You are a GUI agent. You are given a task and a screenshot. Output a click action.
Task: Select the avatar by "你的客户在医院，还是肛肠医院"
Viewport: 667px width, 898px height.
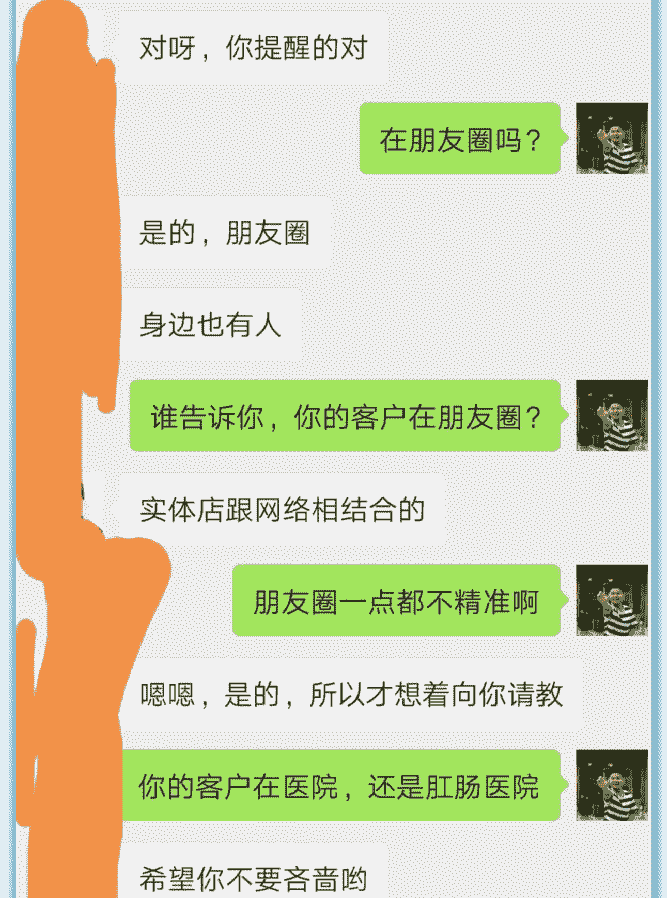point(612,785)
